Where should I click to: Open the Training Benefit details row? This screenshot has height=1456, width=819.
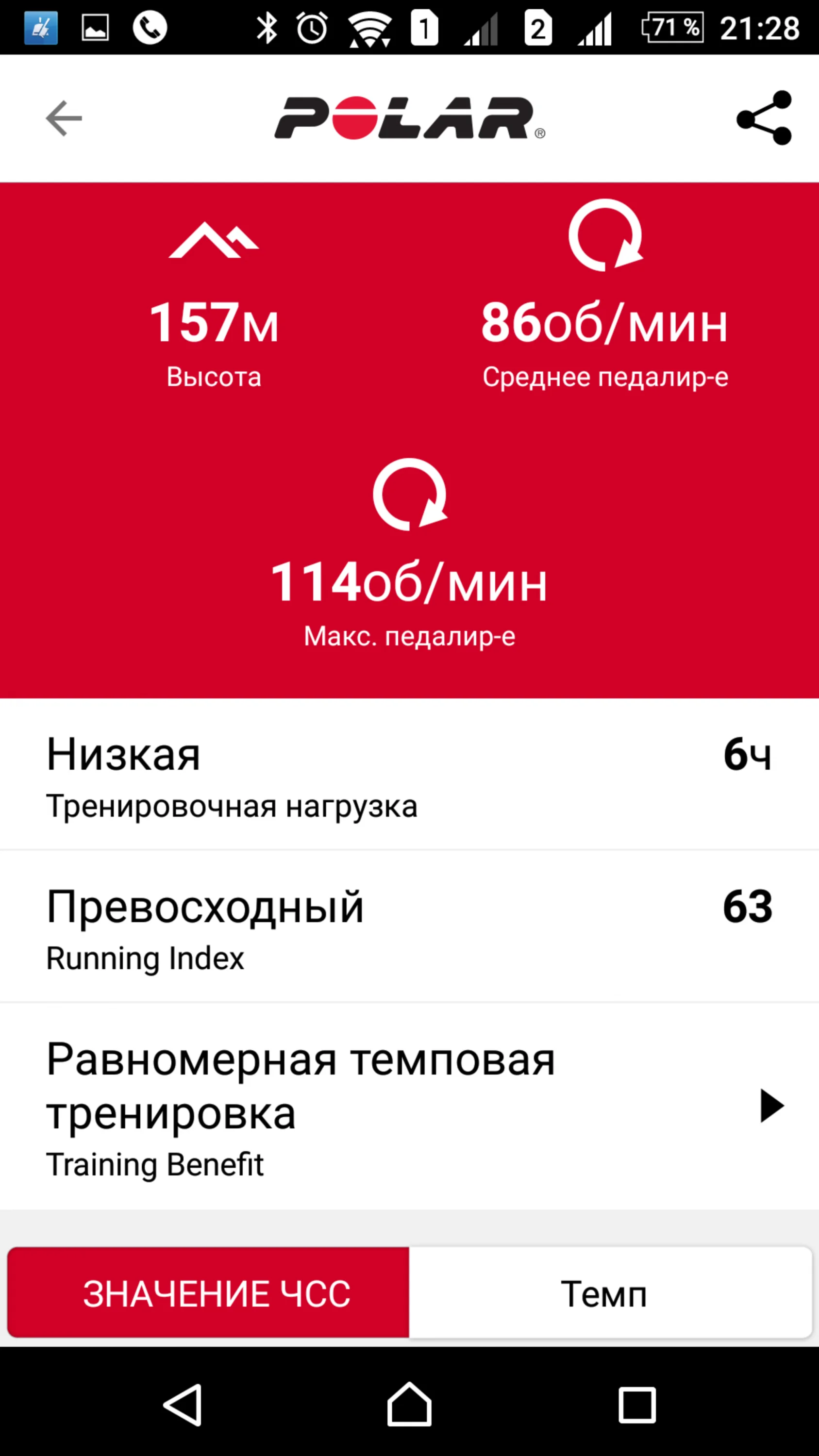pos(409,1107)
